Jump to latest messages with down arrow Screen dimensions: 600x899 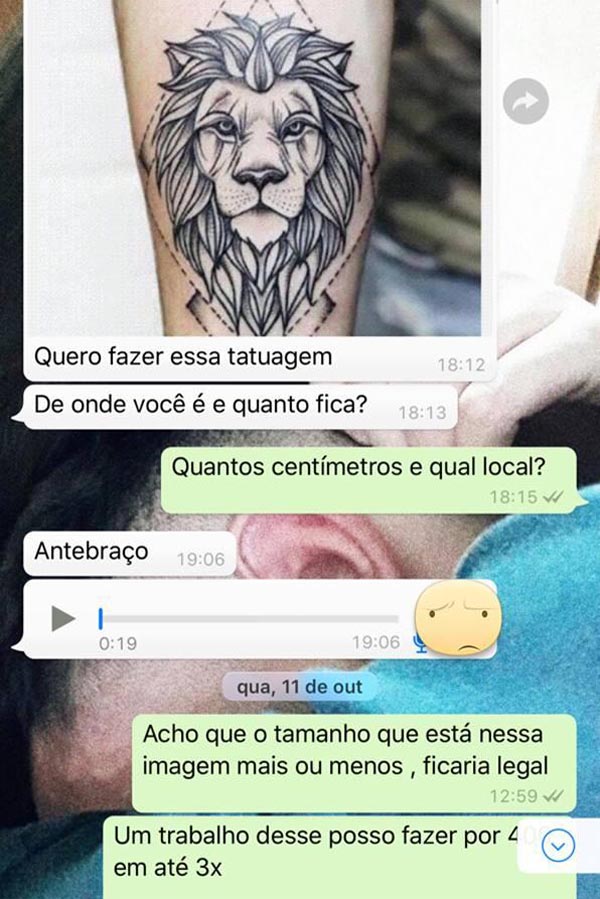tap(558, 847)
